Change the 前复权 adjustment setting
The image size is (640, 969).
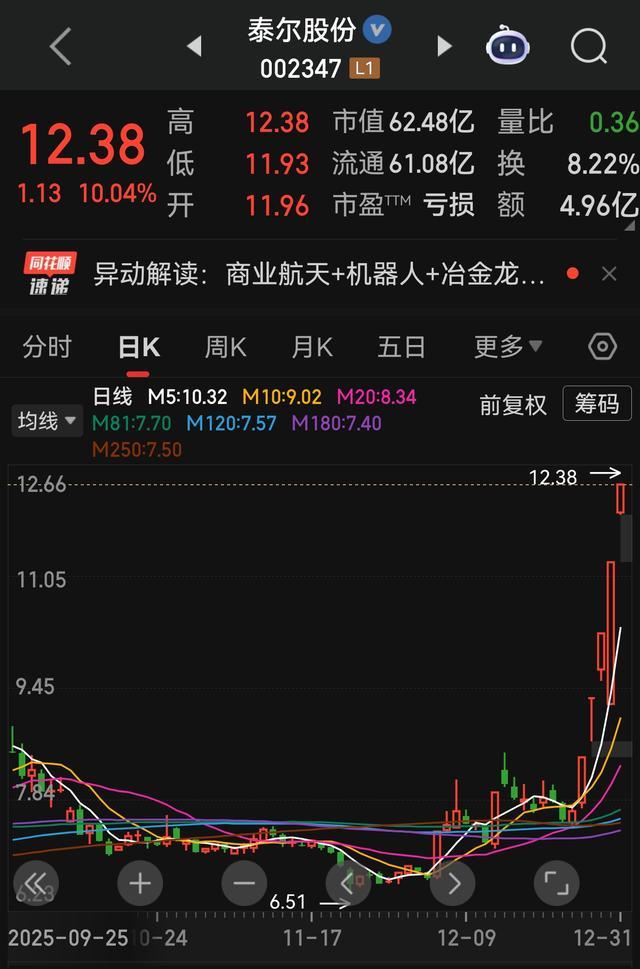(513, 404)
